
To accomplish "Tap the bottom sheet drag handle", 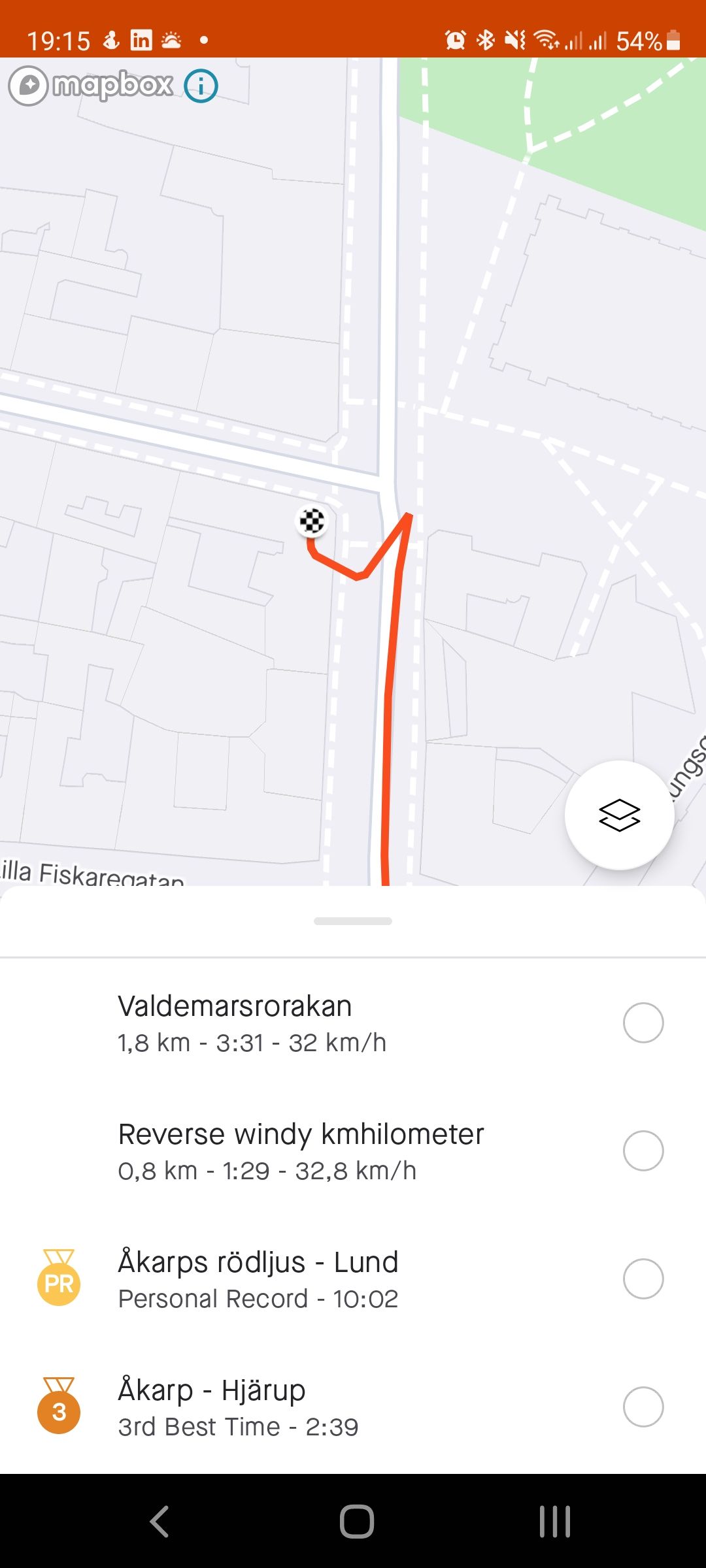I will click(x=353, y=921).
